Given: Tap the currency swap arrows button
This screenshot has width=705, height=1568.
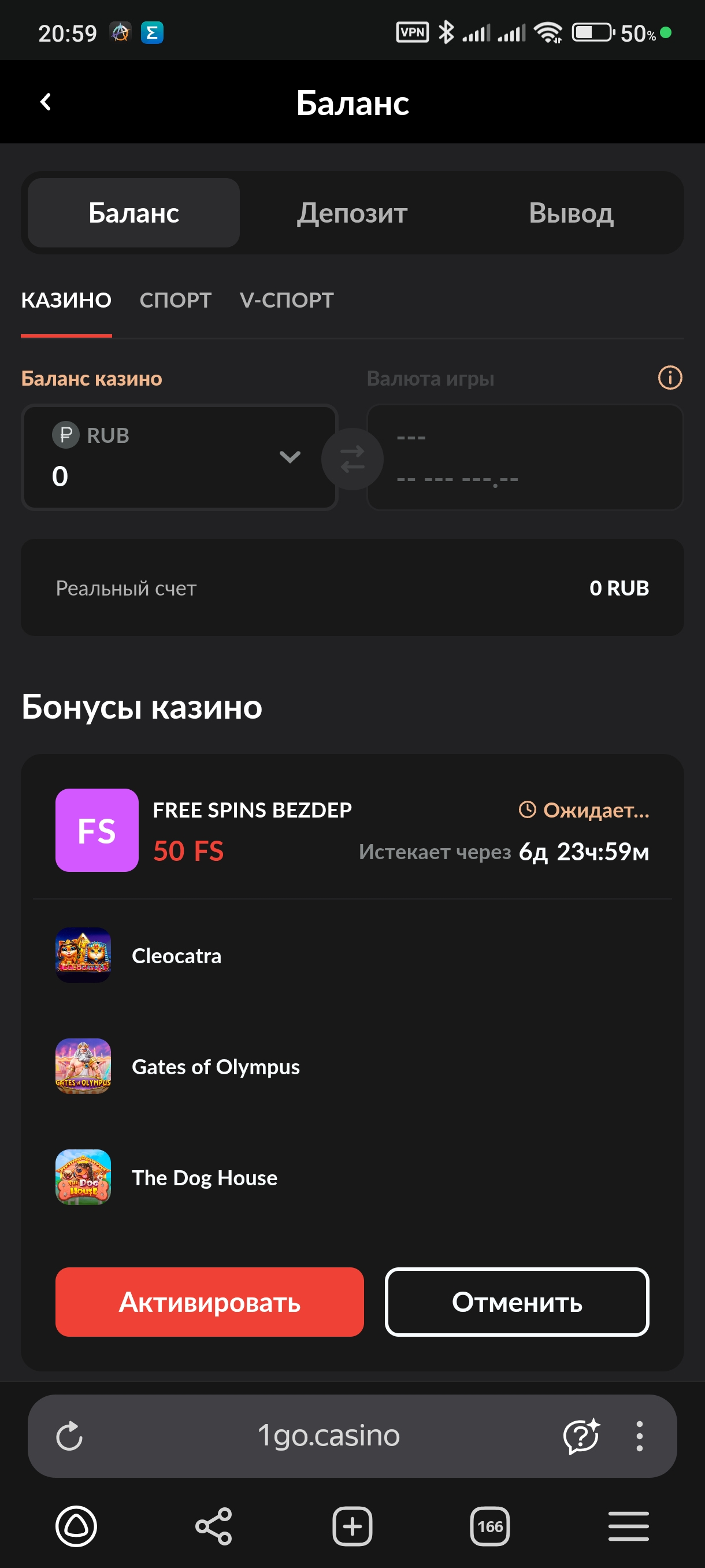Looking at the screenshot, I should point(352,458).
